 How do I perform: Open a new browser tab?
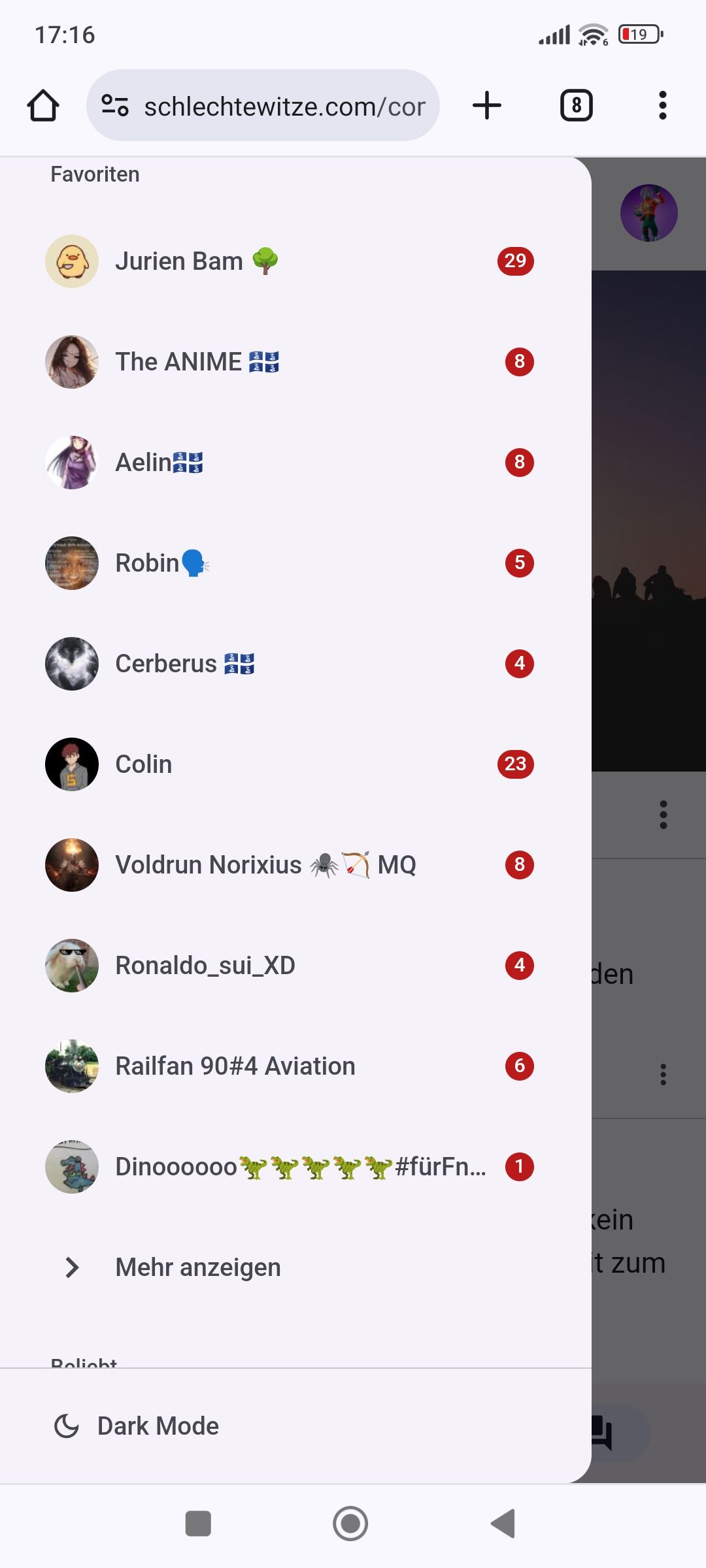tap(487, 106)
